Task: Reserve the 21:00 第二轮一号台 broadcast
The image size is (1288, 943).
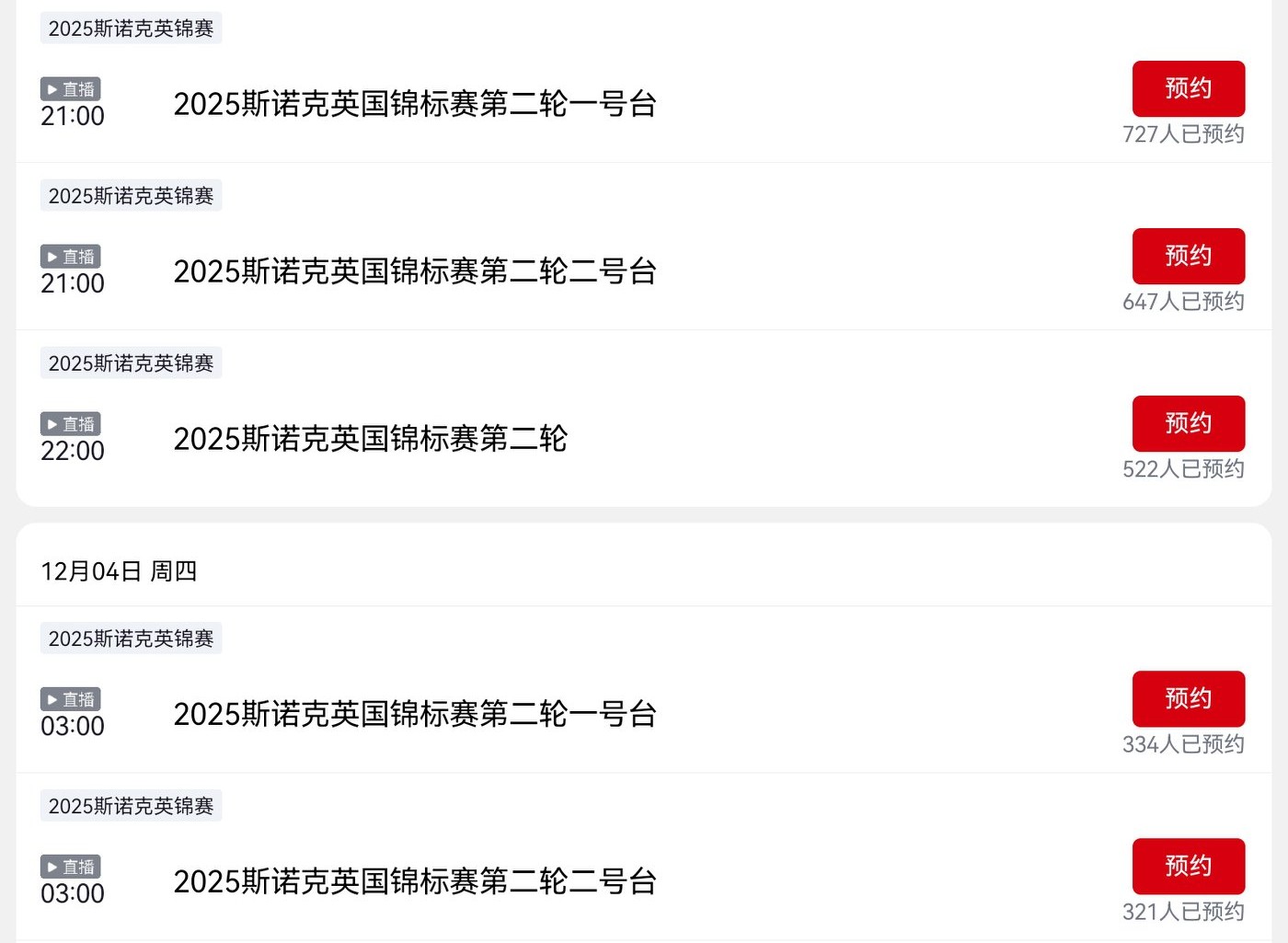Action: click(1188, 88)
